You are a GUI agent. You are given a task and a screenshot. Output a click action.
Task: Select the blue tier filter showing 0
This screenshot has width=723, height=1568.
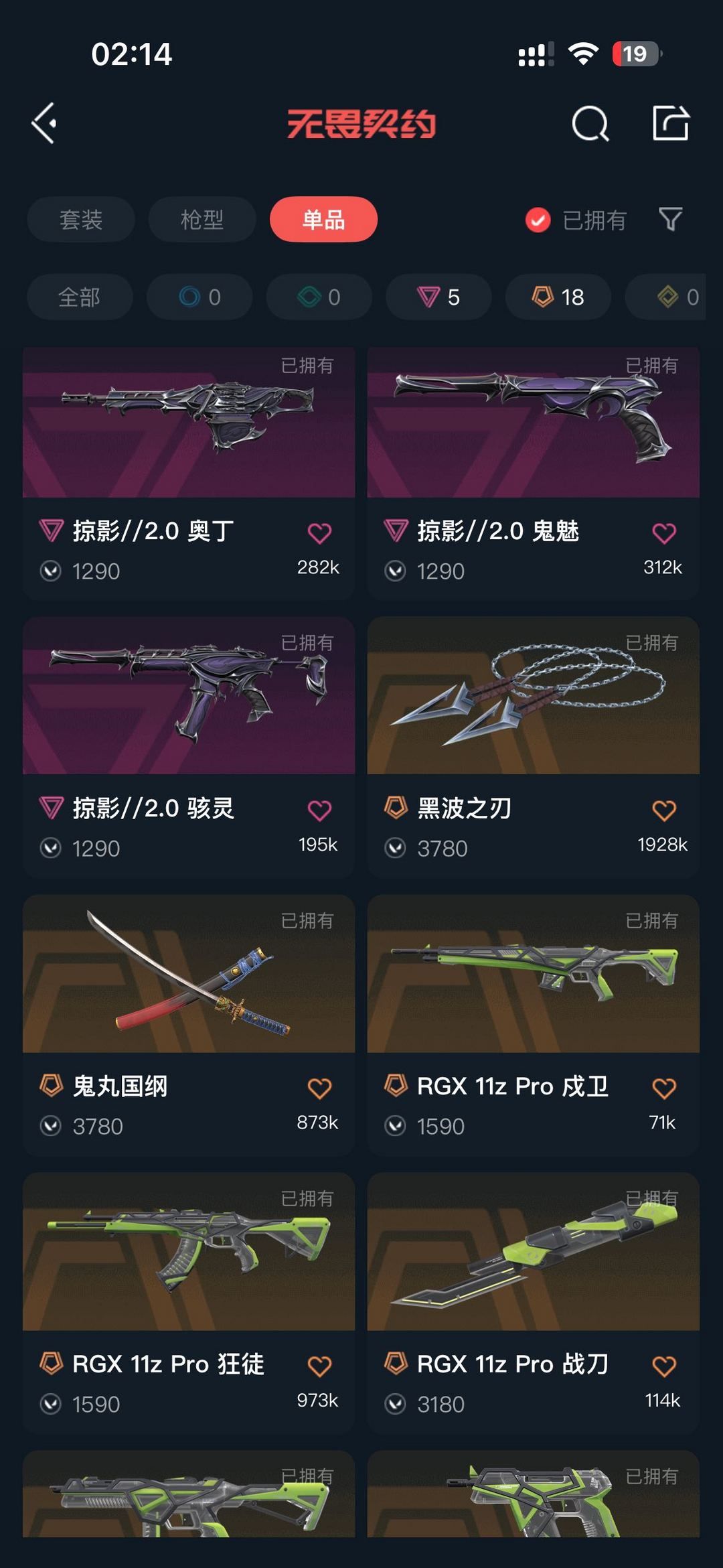(x=199, y=297)
